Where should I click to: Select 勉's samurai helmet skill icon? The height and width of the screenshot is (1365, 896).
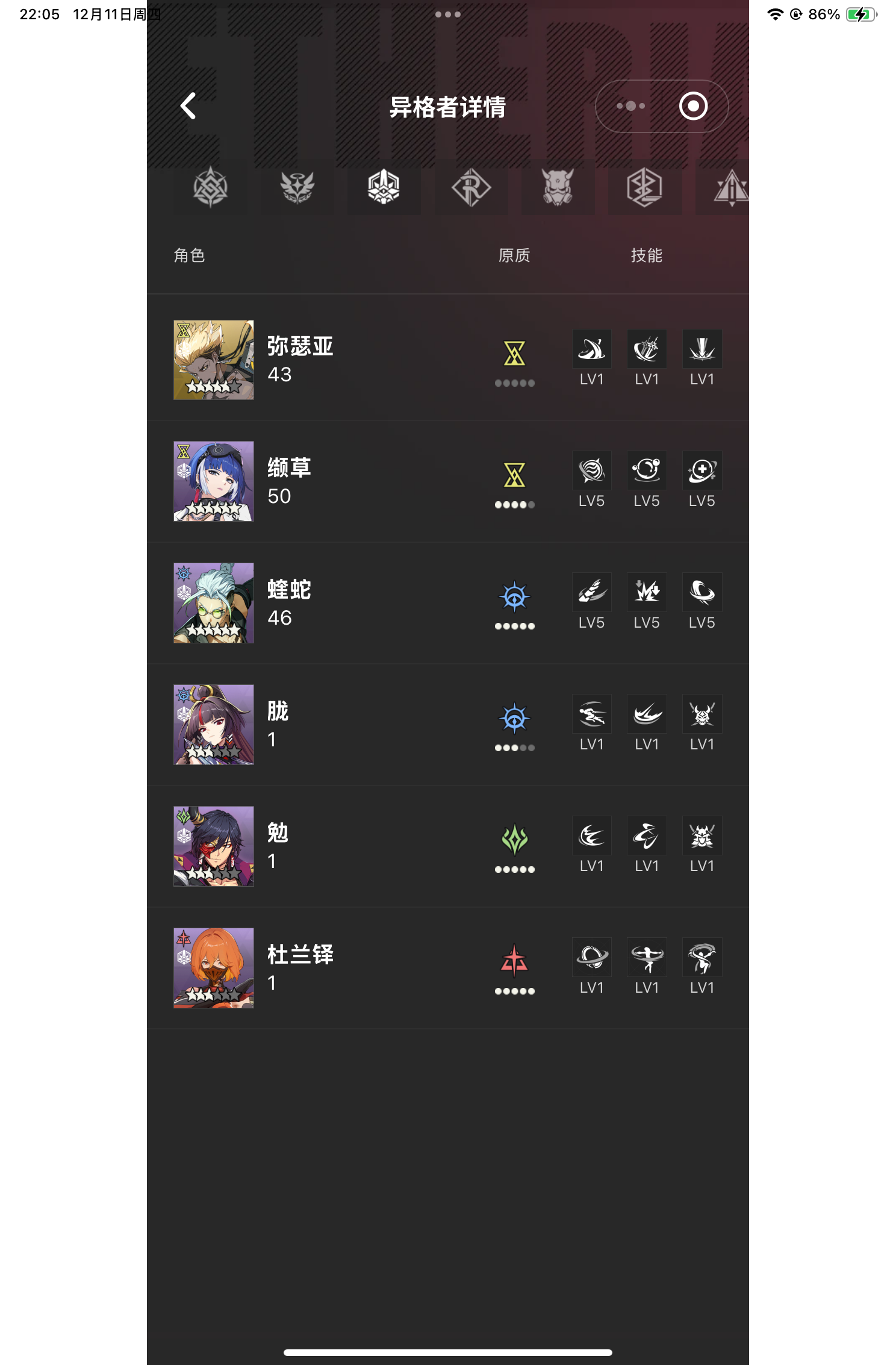click(x=702, y=836)
